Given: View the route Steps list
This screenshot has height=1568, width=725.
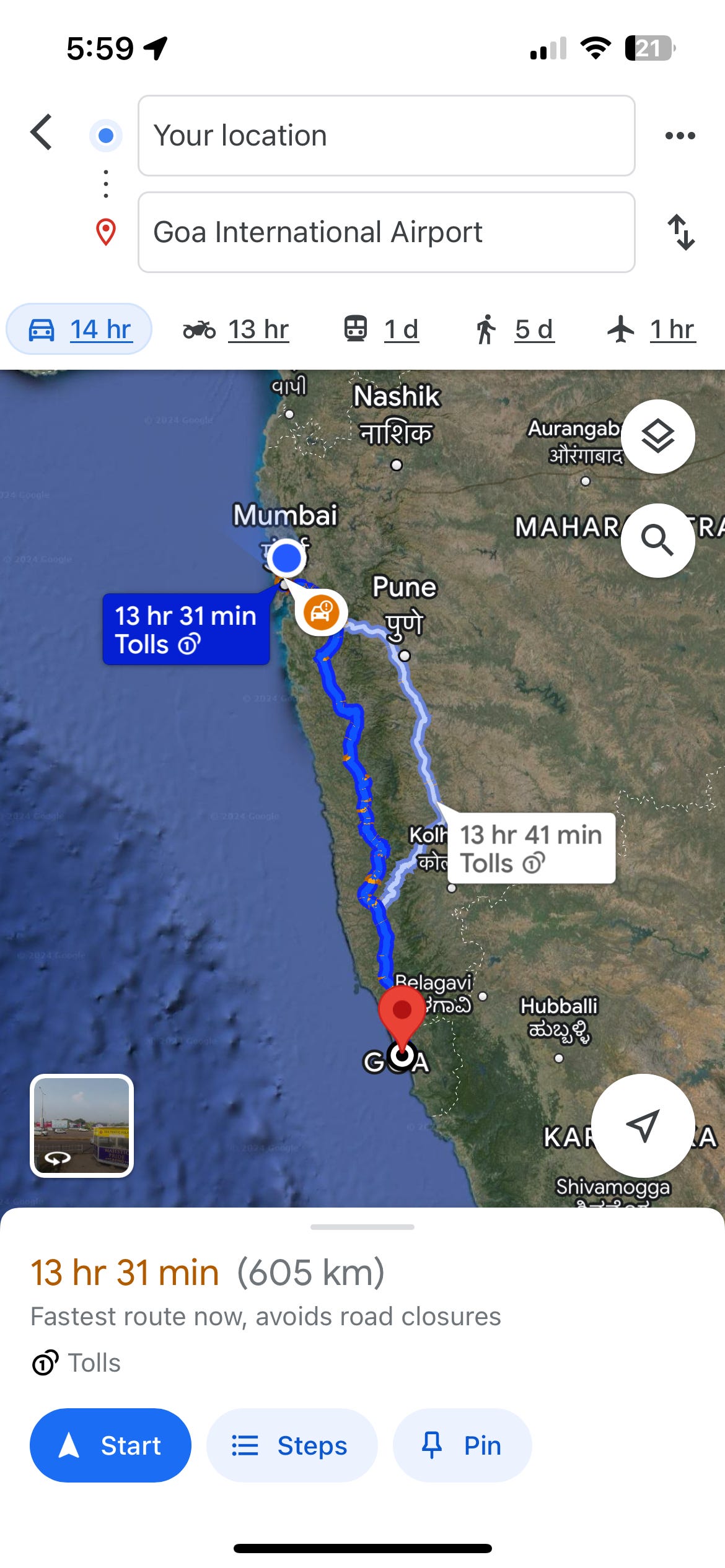Looking at the screenshot, I should pos(292,1445).
